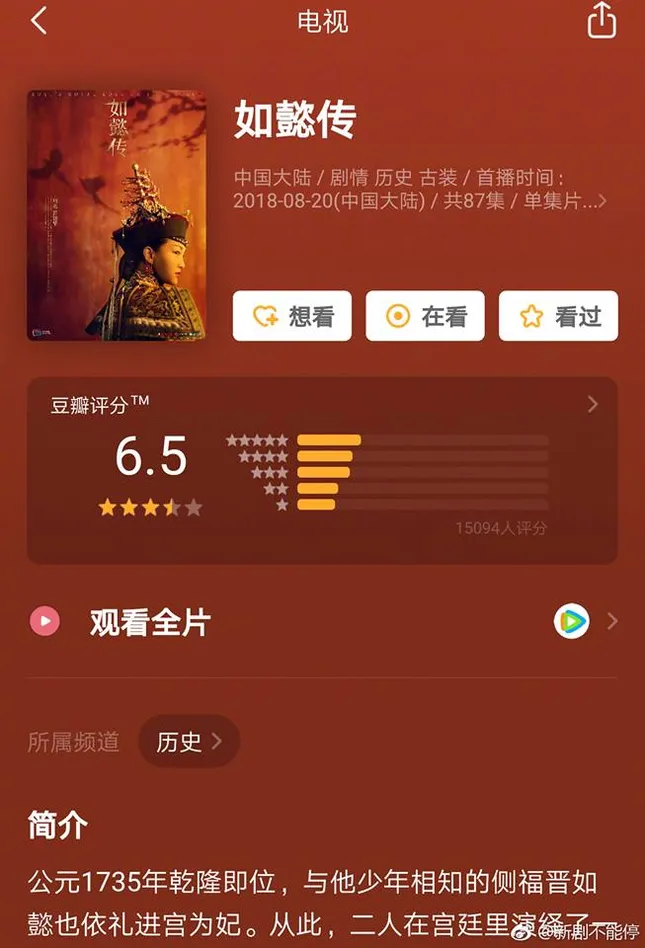The image size is (645, 948).
Task: Share this TV show page
Action: pyautogui.click(x=601, y=21)
